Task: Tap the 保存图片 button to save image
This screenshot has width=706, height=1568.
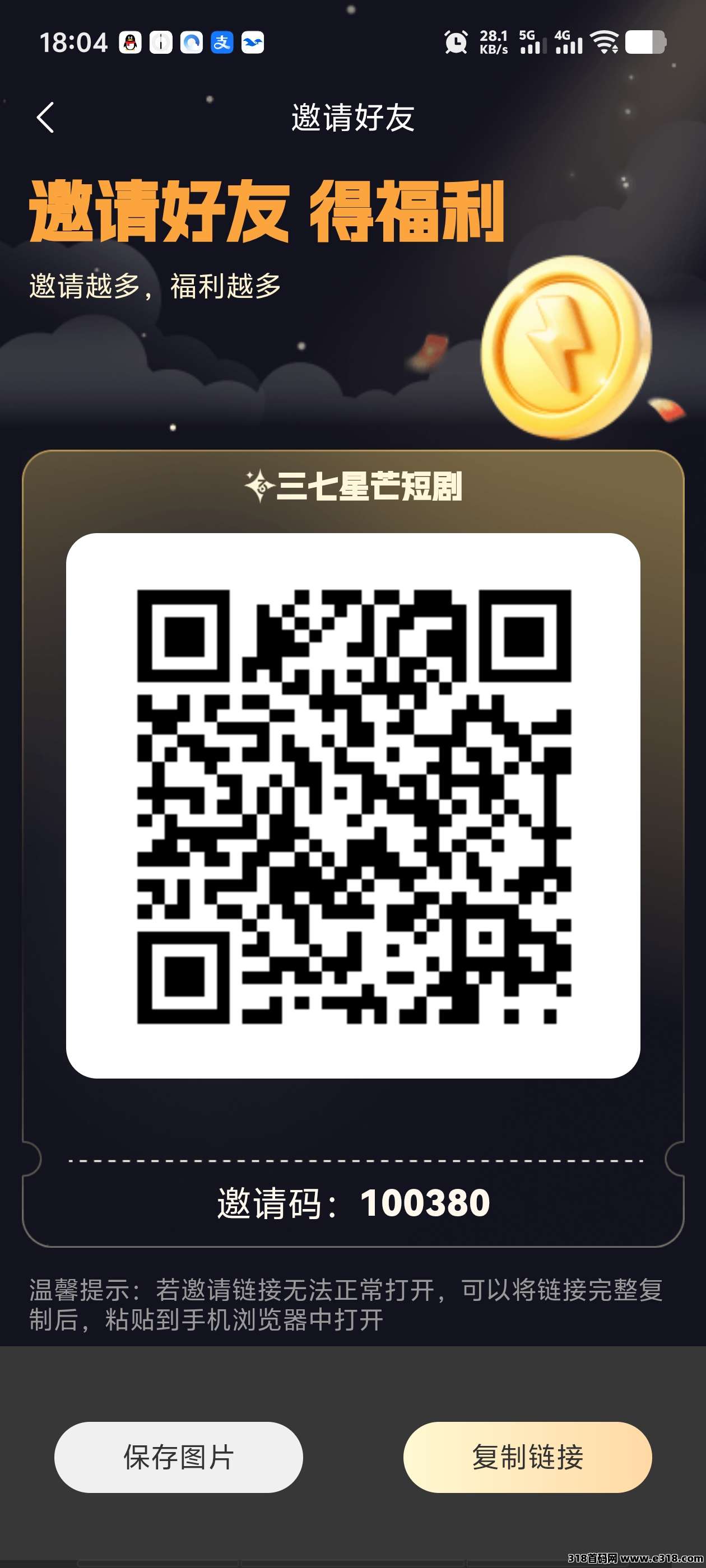Action: click(180, 1458)
